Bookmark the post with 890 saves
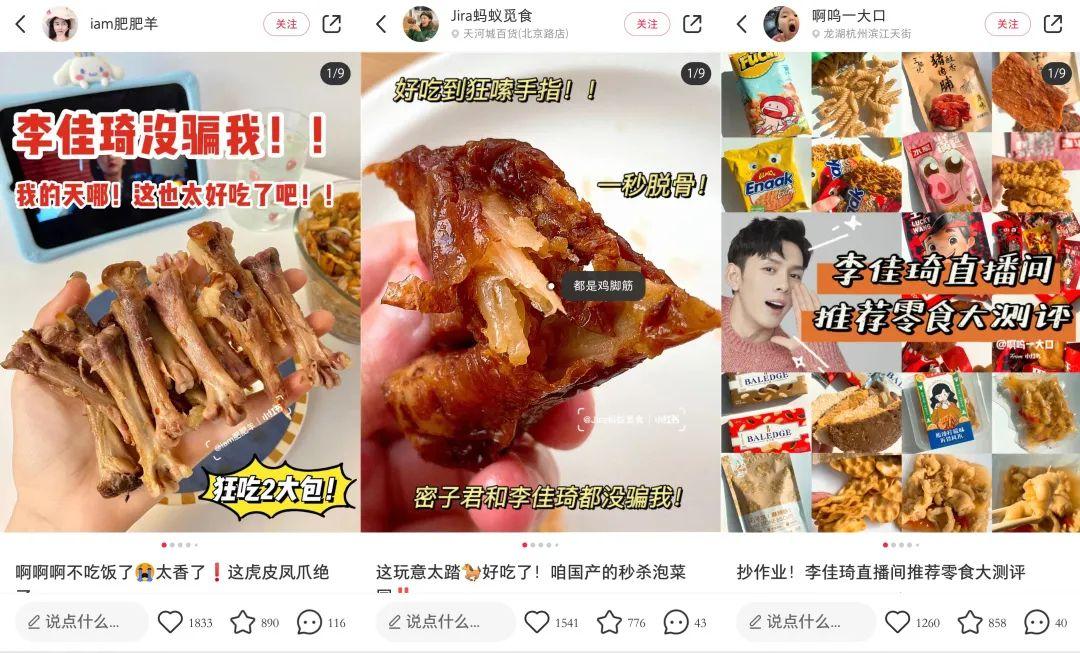The image size is (1080, 653). (x=242, y=622)
